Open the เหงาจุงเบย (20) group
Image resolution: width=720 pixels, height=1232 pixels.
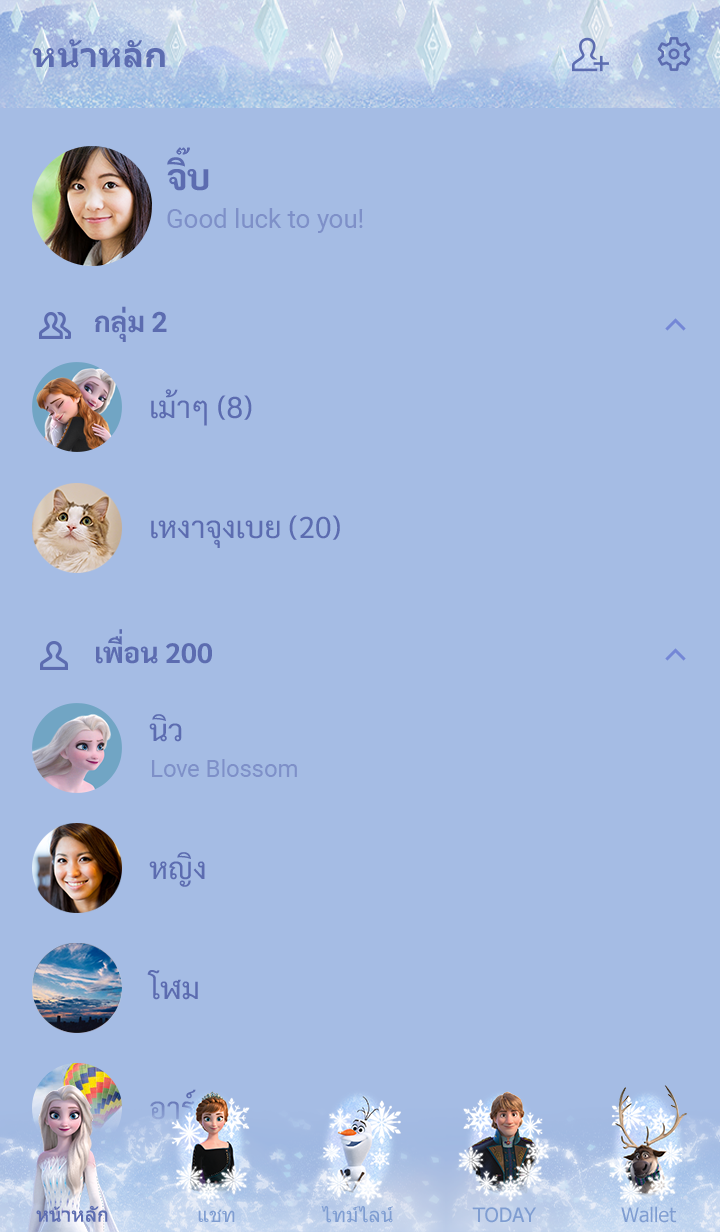[245, 528]
